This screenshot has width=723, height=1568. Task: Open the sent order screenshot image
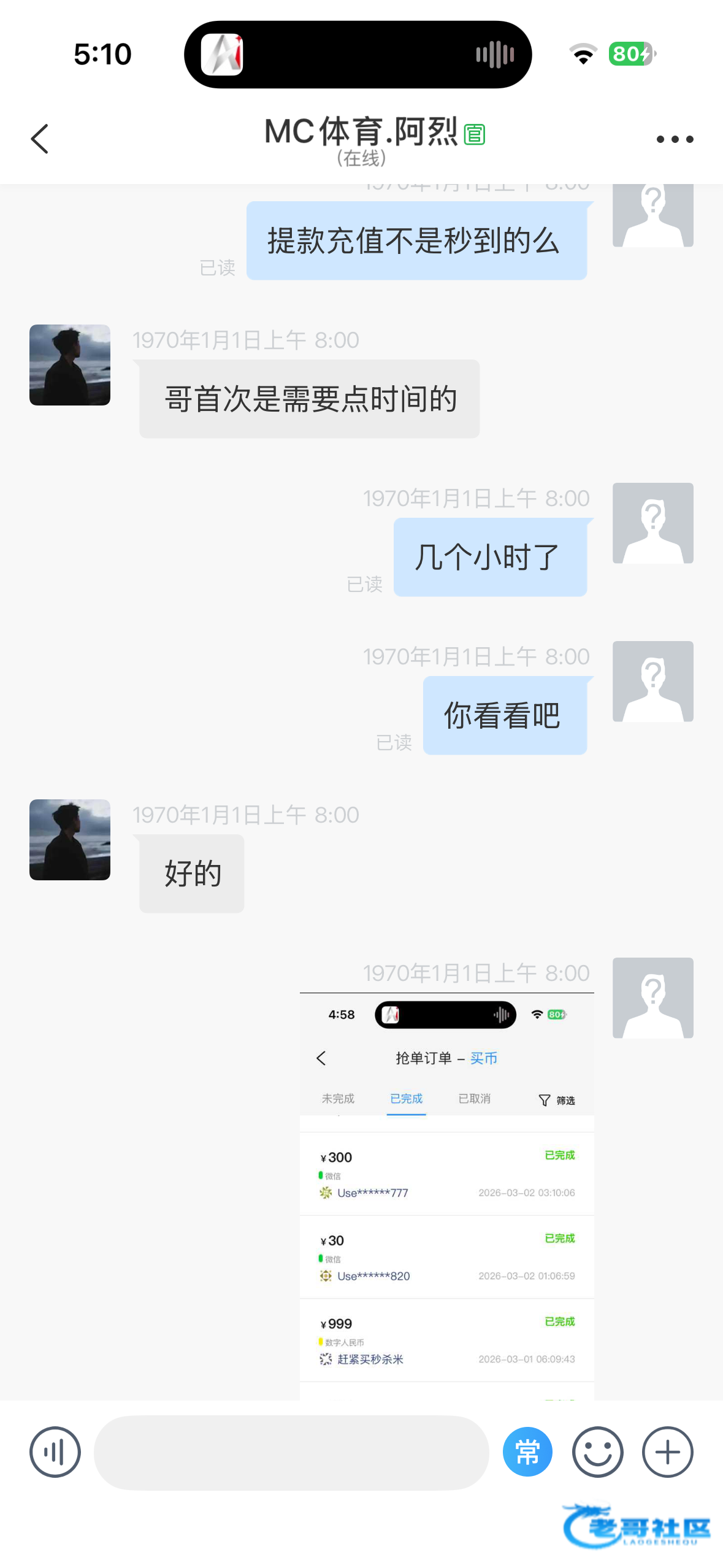pos(446,1195)
